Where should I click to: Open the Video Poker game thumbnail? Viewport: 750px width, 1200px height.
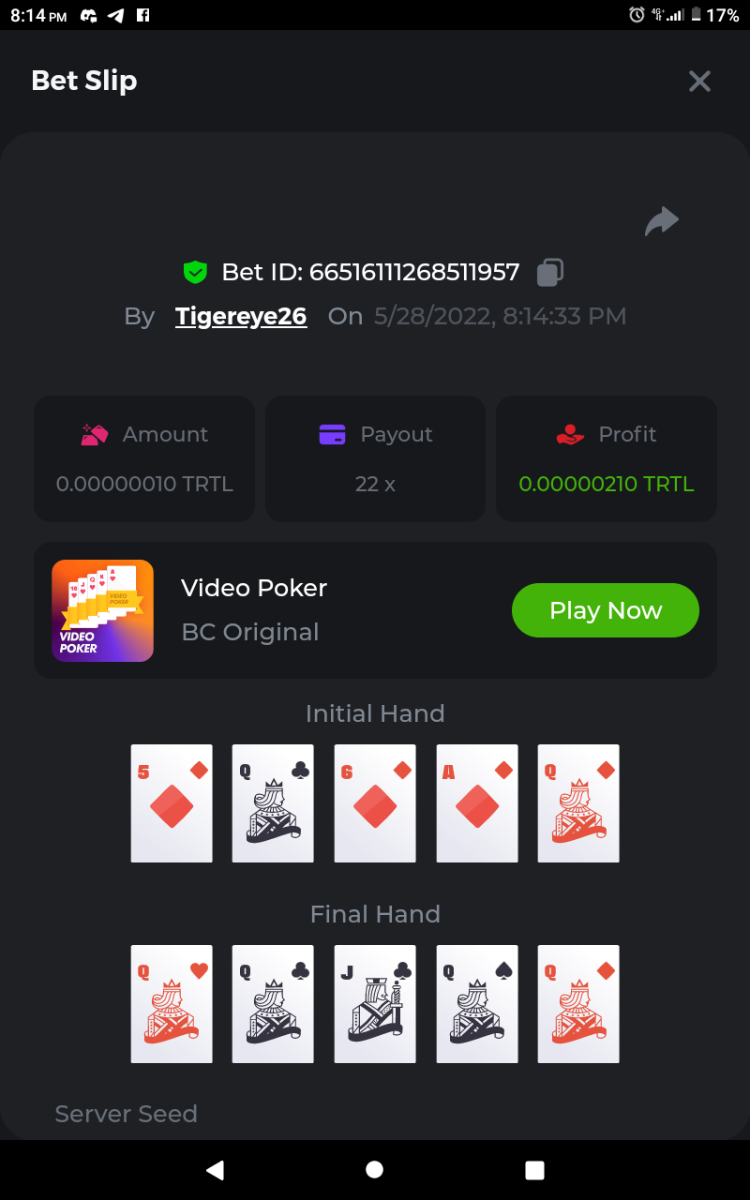point(103,610)
